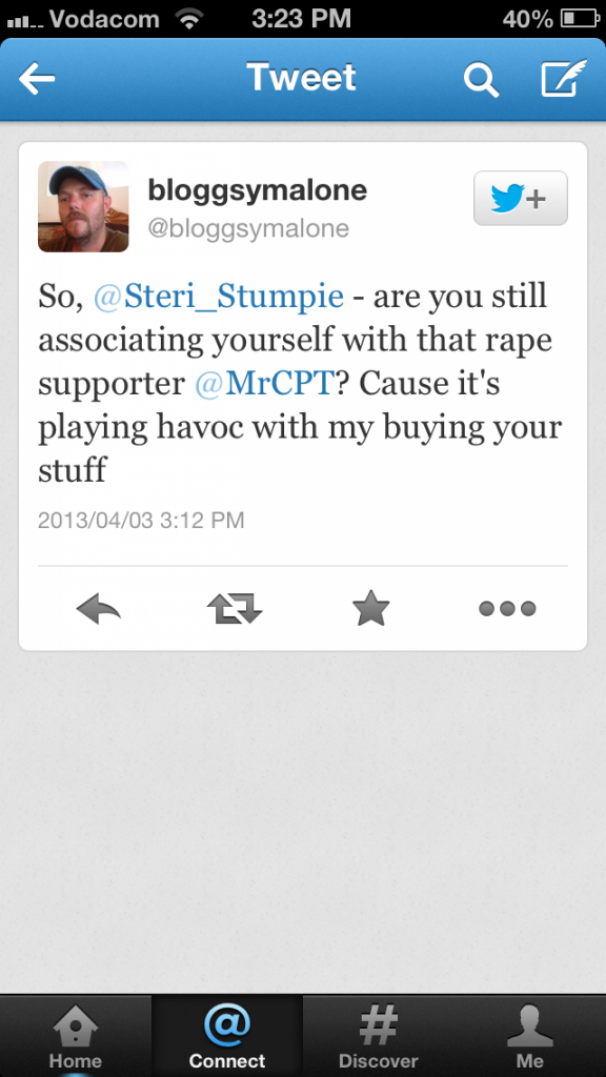The height and width of the screenshot is (1077, 606).
Task: Compose a new tweet
Action: click(562, 79)
